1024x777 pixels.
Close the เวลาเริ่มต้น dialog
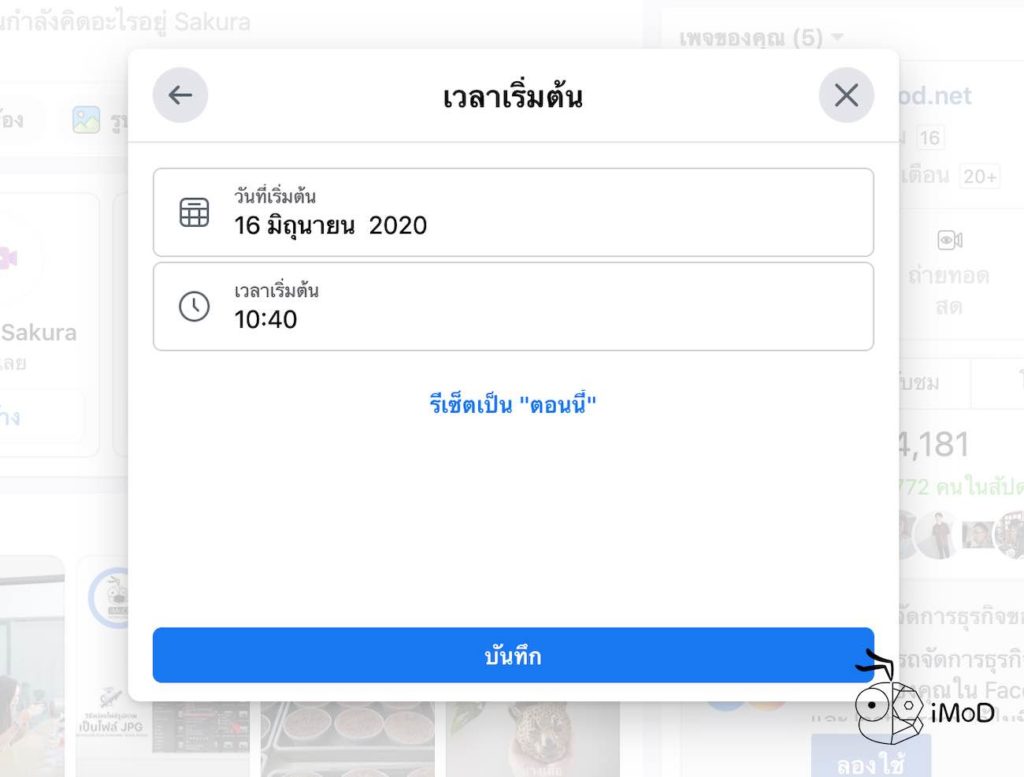(x=846, y=96)
